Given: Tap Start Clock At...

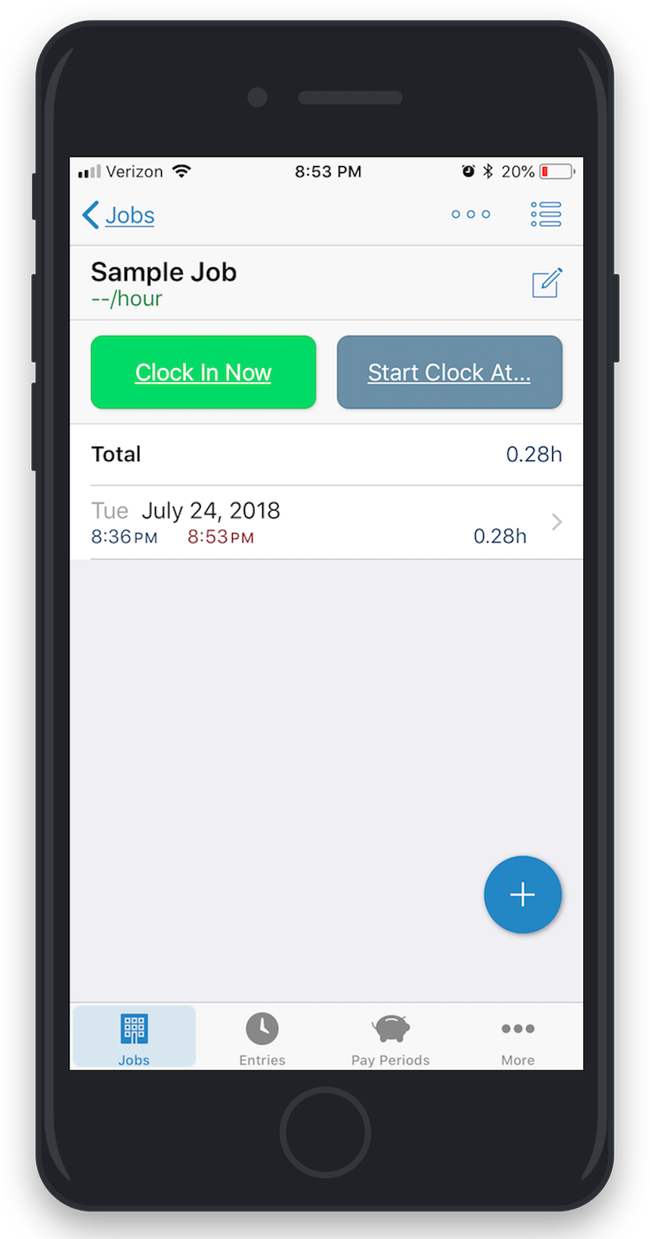Looking at the screenshot, I should [449, 372].
